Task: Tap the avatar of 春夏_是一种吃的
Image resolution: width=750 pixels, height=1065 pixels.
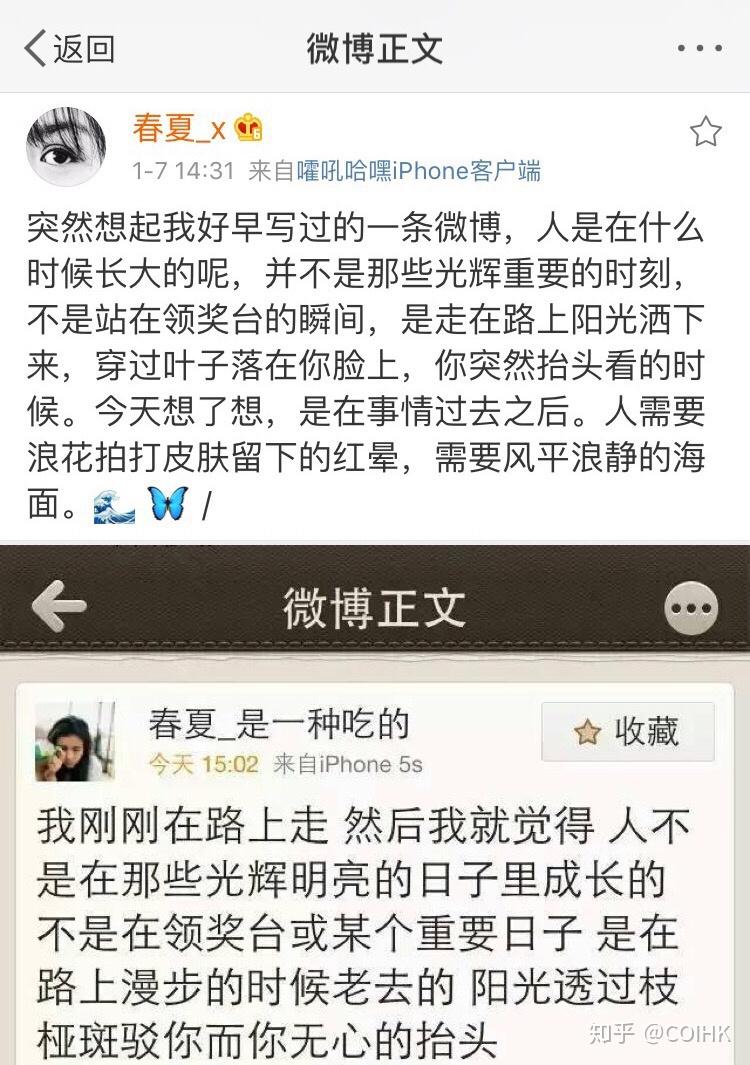Action: coord(75,742)
